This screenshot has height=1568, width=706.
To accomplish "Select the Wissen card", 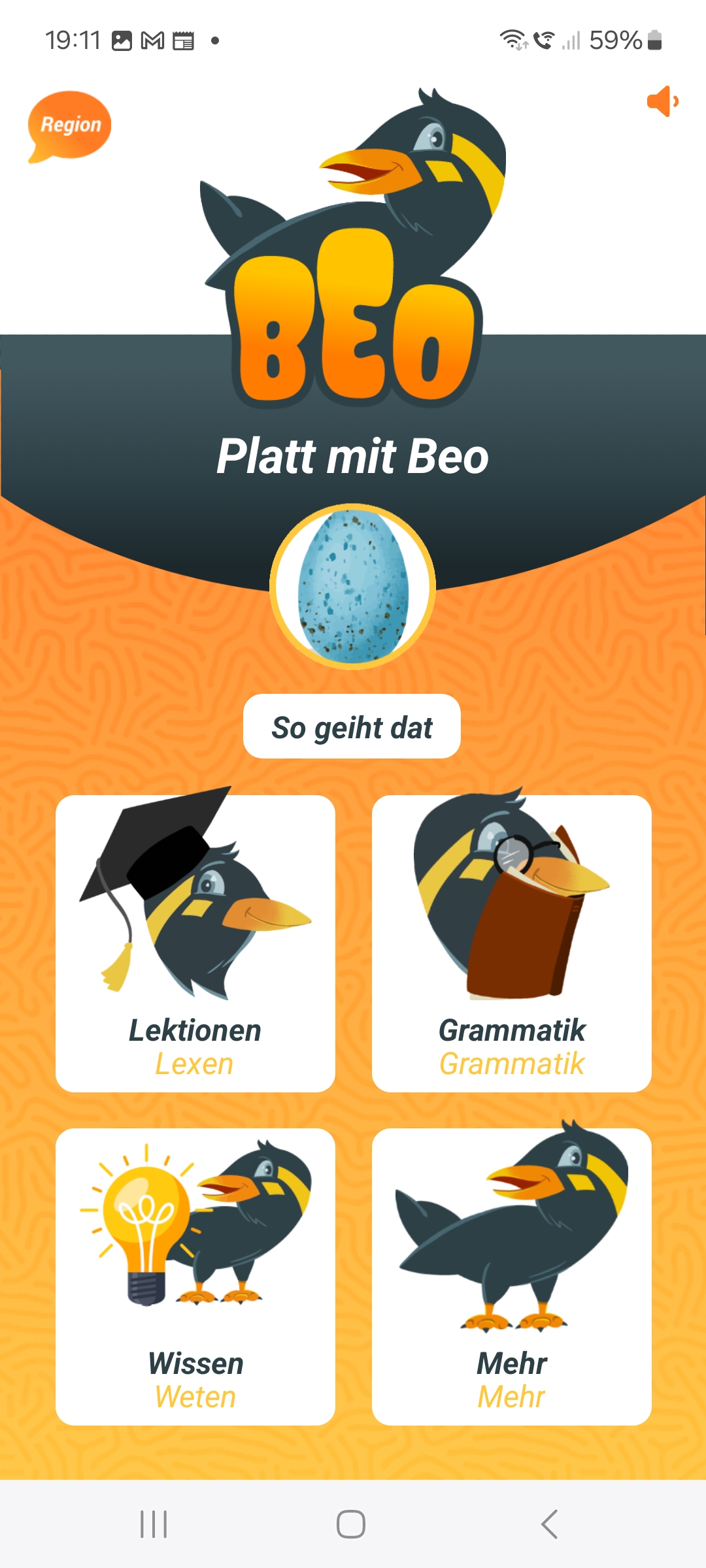I will (195, 1277).
